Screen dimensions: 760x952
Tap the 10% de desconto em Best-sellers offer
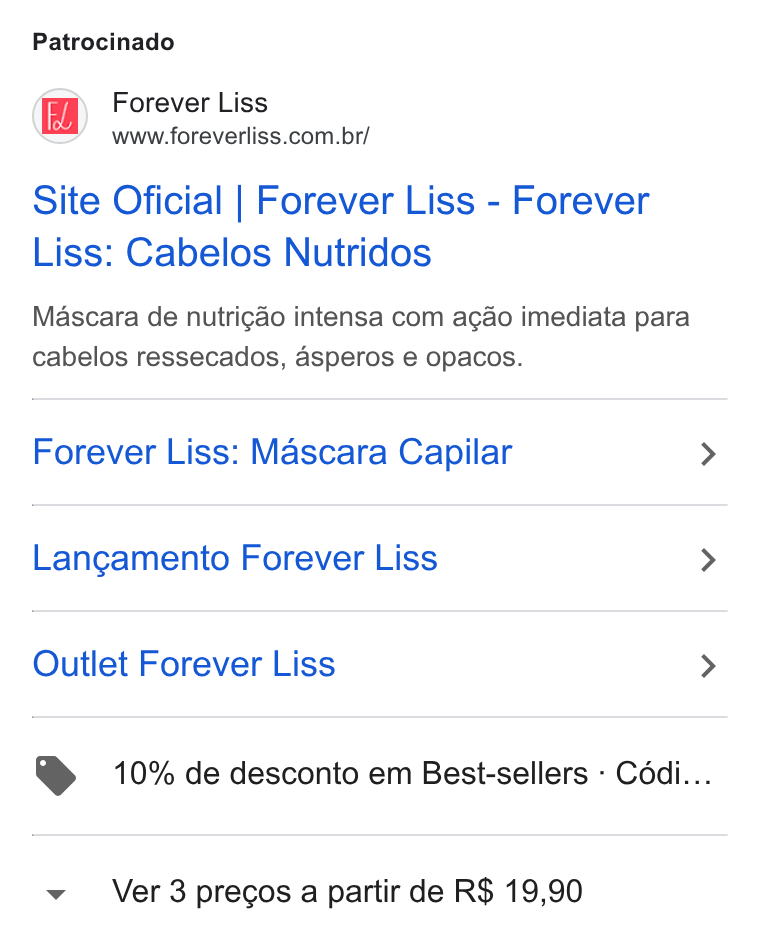click(x=379, y=775)
